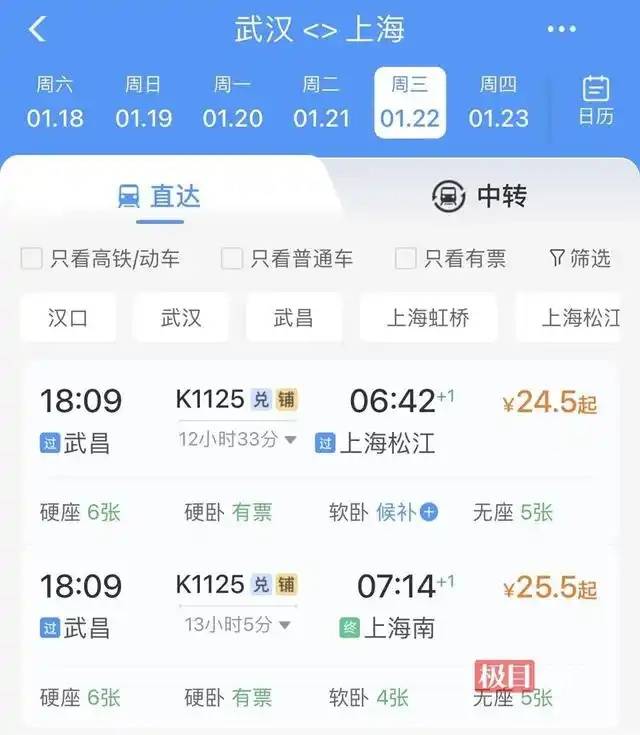Open the three-dot overflow menu
The width and height of the screenshot is (640, 735).
[x=561, y=30]
